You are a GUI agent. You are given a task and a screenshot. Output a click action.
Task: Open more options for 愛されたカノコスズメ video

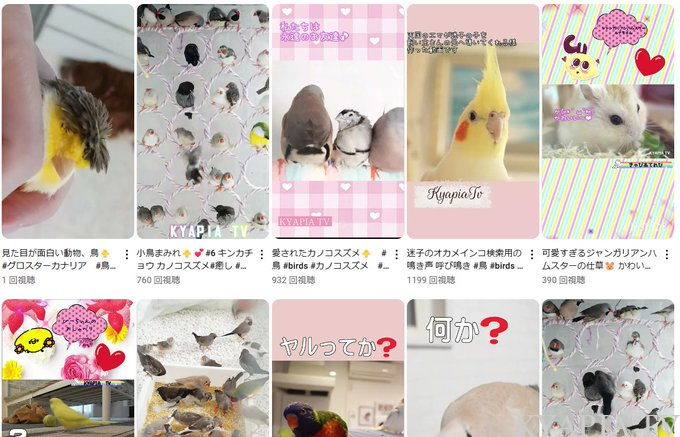click(x=396, y=255)
